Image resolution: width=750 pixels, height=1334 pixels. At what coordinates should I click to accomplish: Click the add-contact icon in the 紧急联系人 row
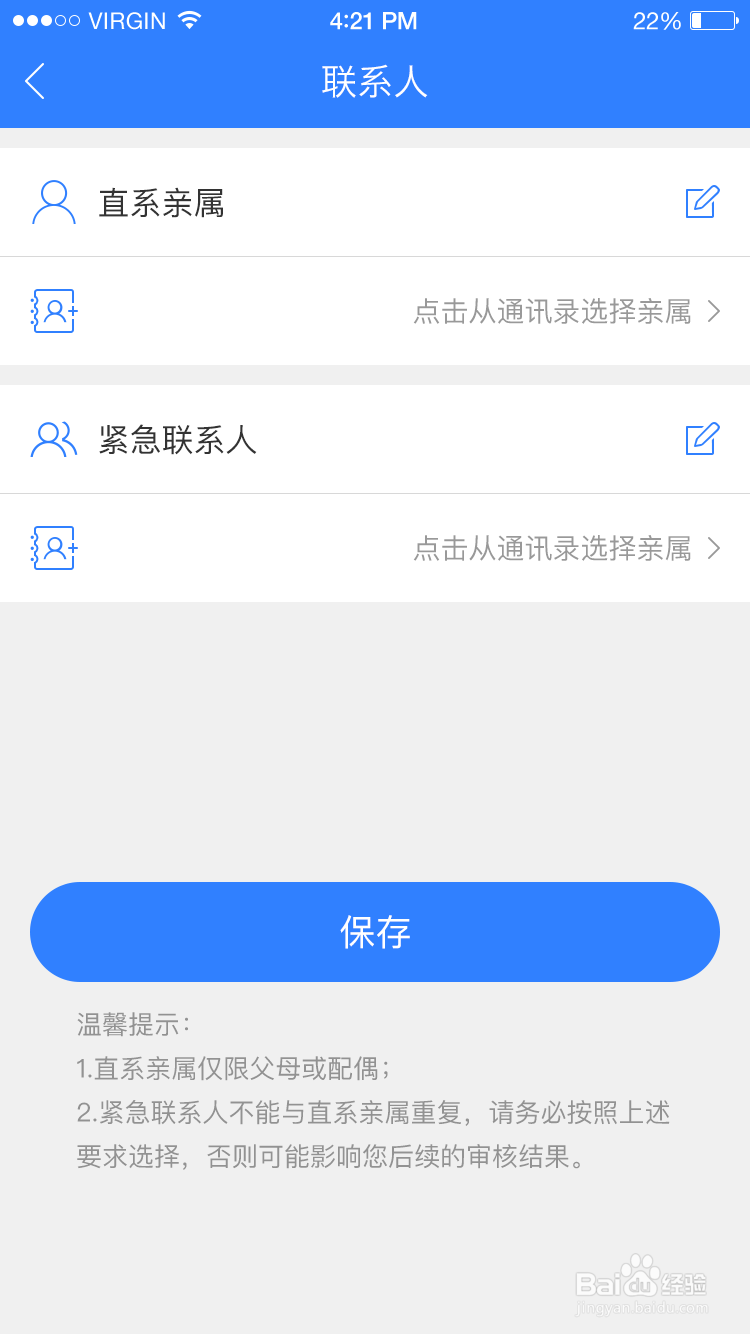pos(53,548)
